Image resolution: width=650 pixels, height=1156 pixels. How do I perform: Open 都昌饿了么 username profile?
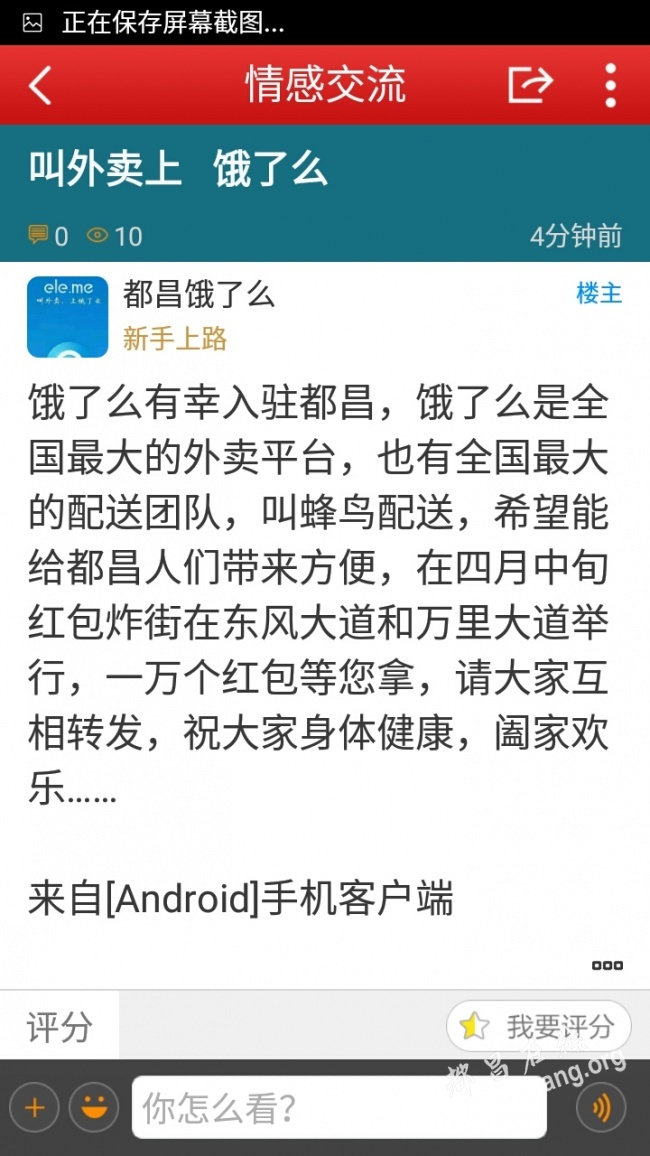click(x=199, y=295)
